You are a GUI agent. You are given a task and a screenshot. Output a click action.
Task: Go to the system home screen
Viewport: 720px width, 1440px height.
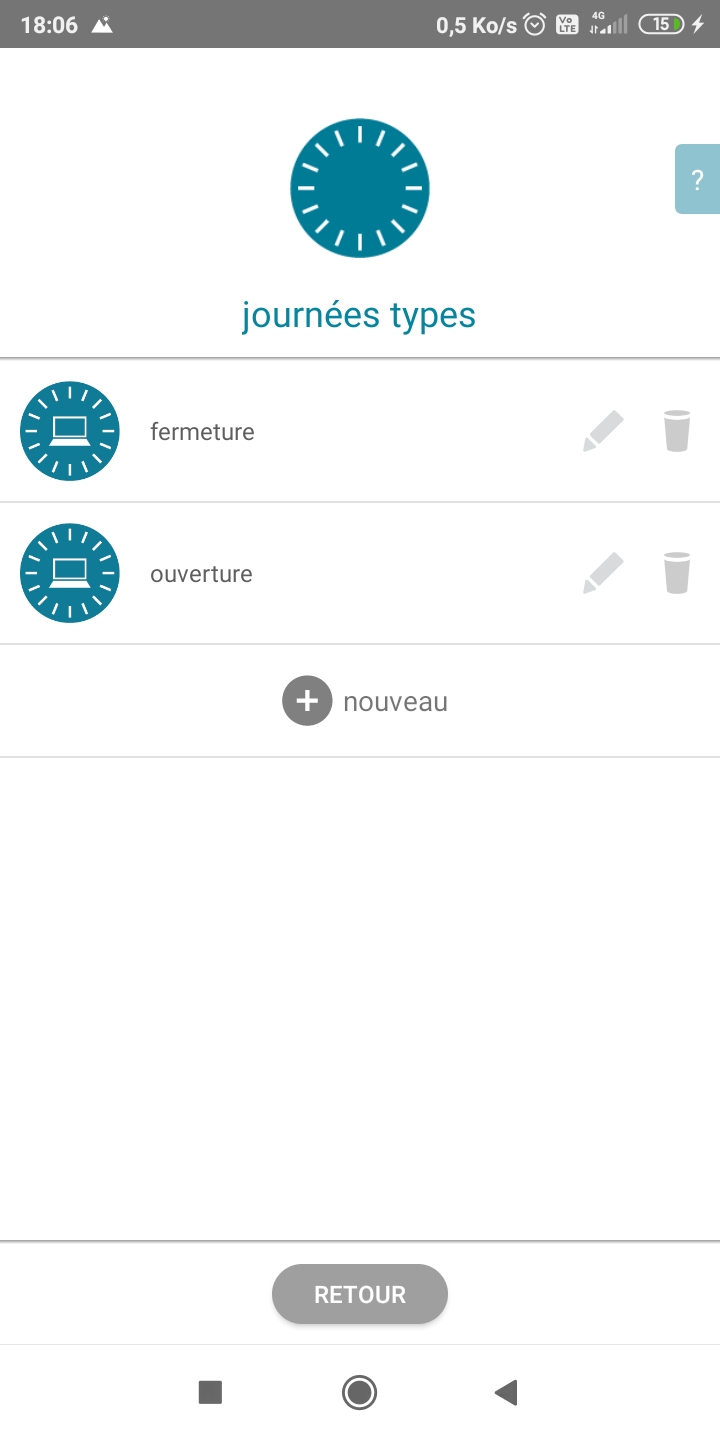(359, 1392)
